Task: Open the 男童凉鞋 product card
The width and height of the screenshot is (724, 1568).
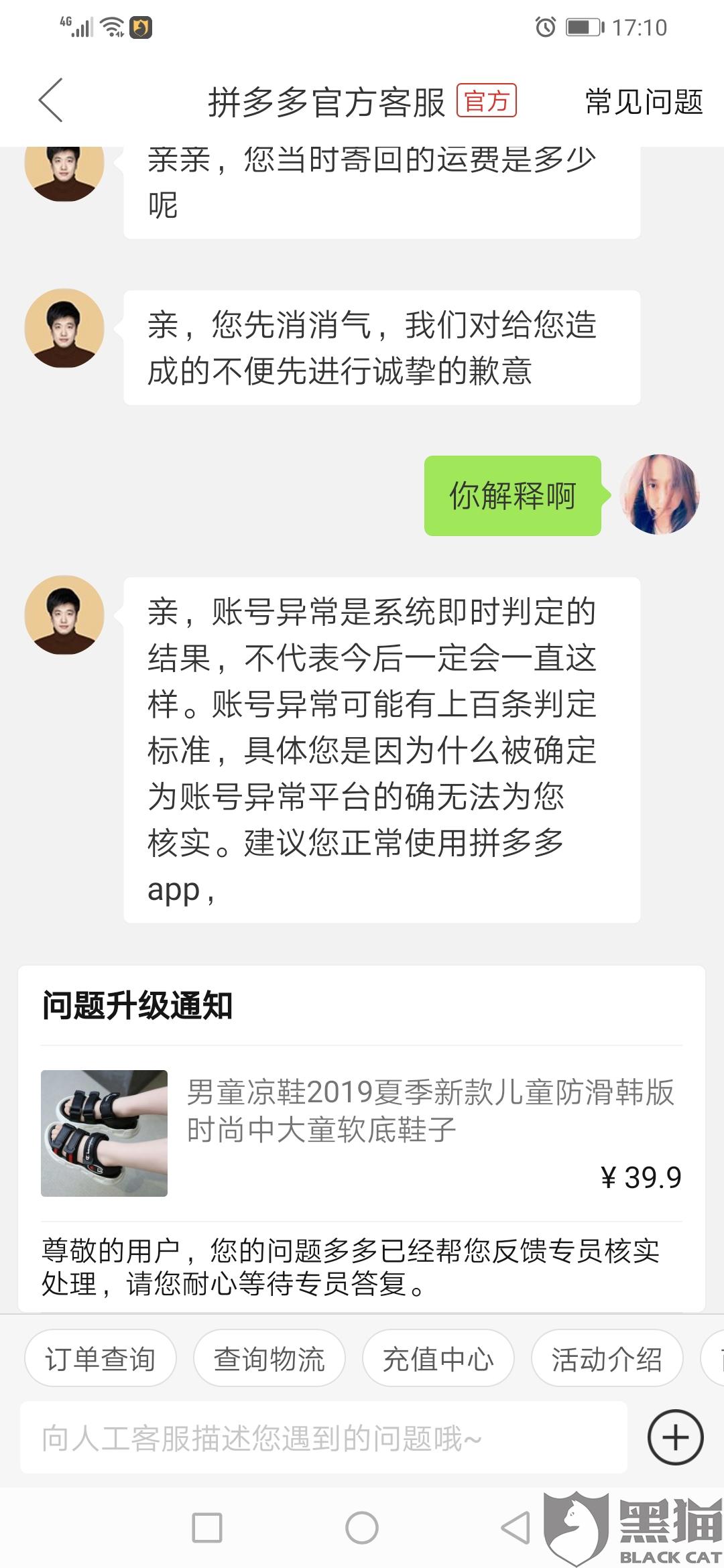Action: tap(362, 1132)
